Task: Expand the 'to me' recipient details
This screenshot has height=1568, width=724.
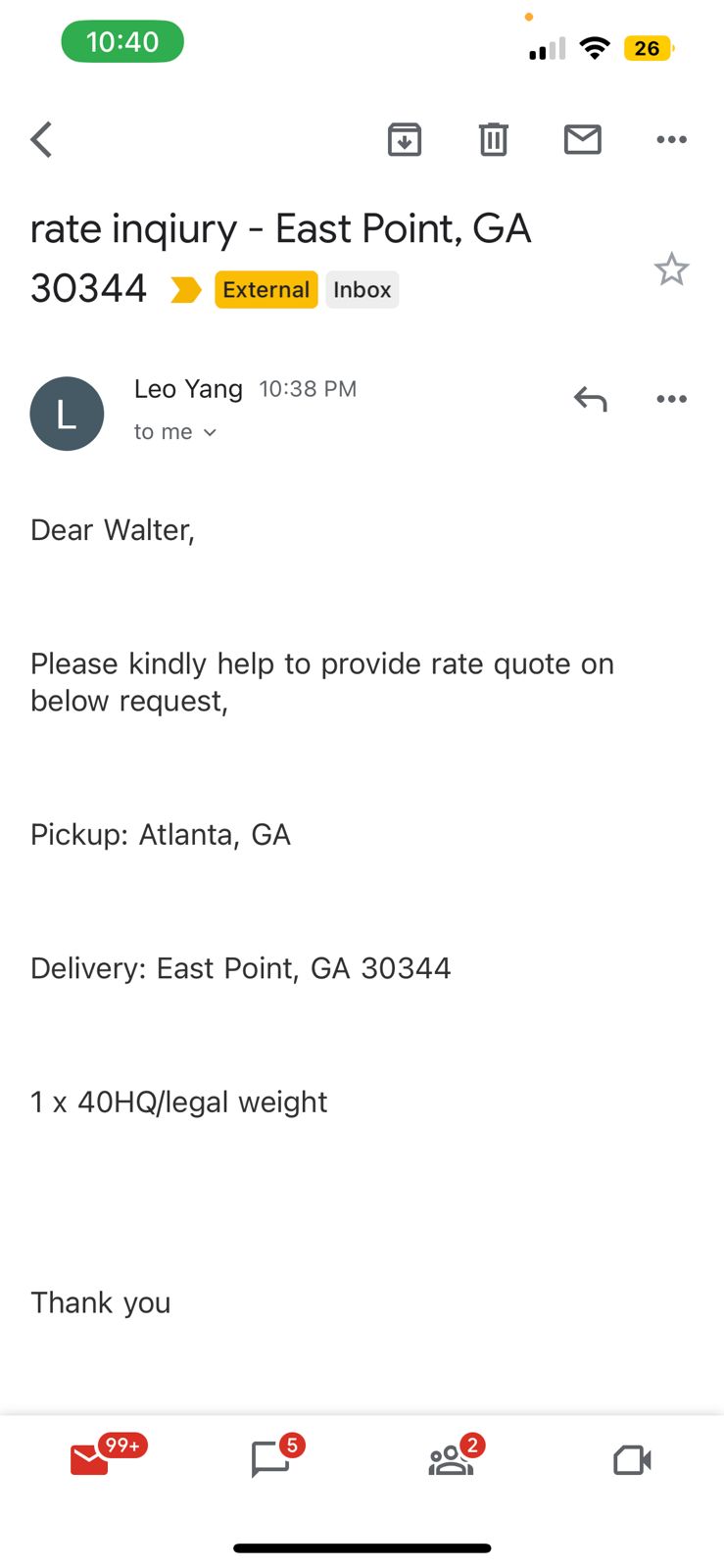Action: pyautogui.click(x=175, y=432)
